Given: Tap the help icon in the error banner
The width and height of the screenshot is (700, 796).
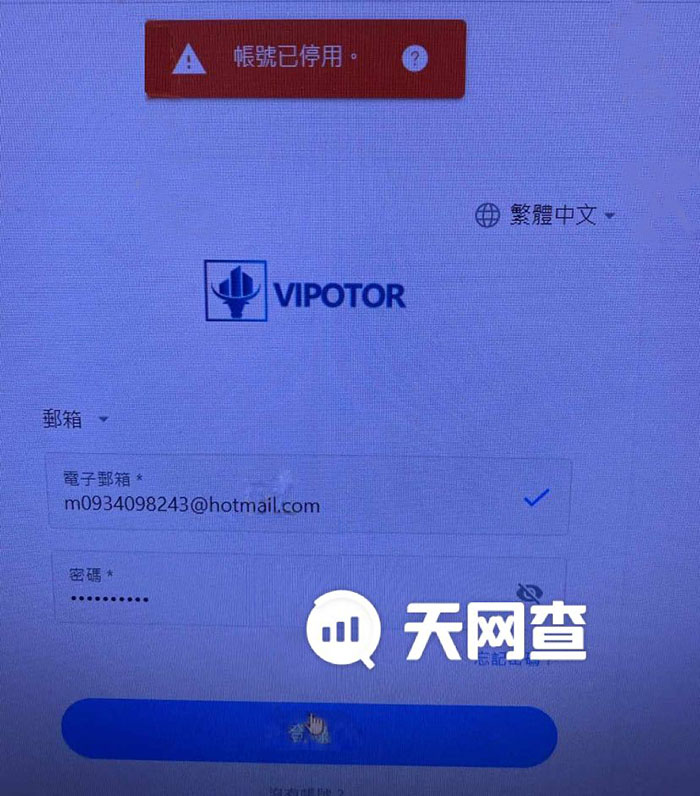Looking at the screenshot, I should [414, 59].
